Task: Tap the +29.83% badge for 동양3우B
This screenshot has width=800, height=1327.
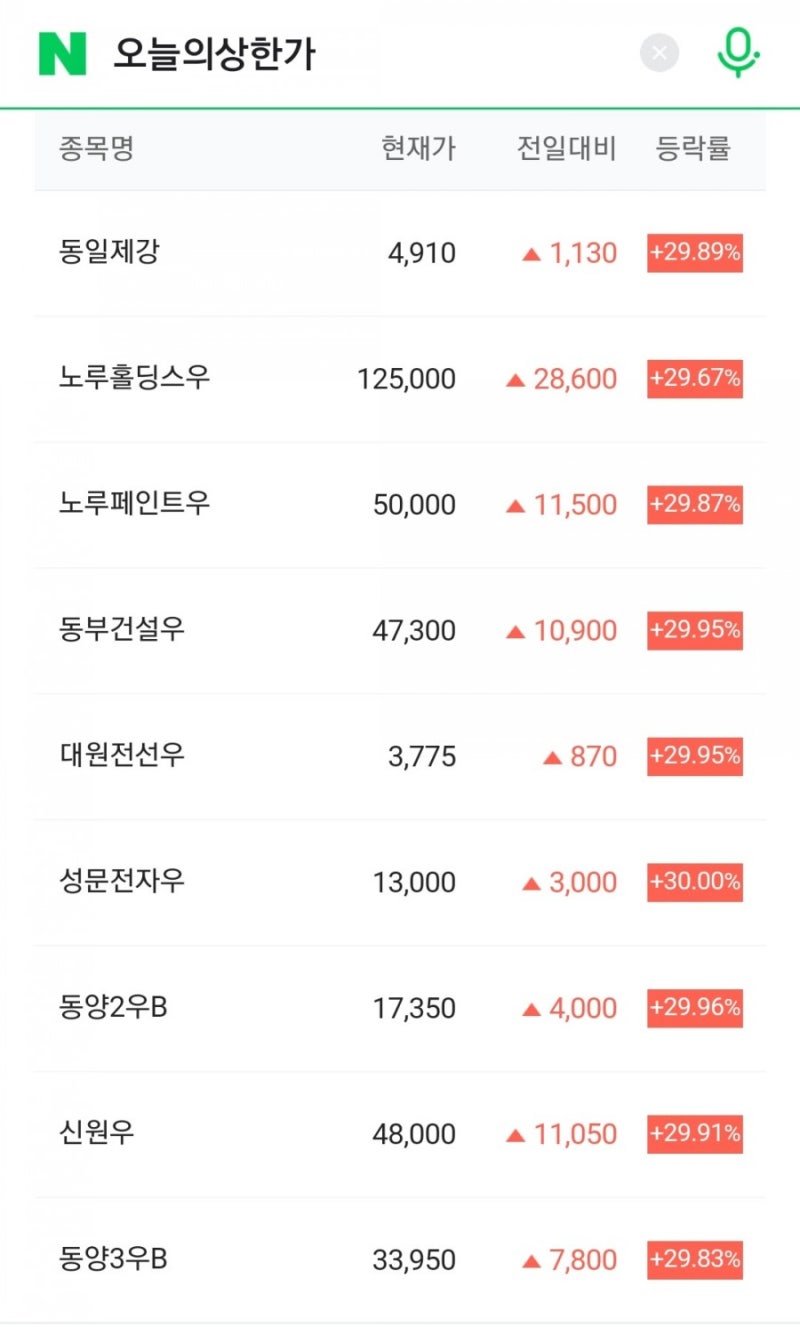Action: coord(694,1260)
